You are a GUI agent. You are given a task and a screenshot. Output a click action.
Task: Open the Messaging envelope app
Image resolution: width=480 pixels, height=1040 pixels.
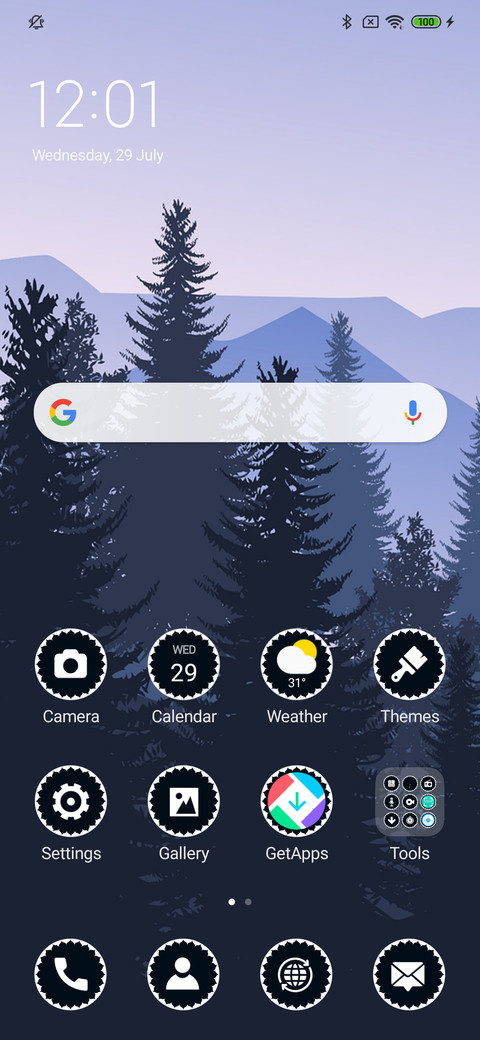tap(409, 974)
